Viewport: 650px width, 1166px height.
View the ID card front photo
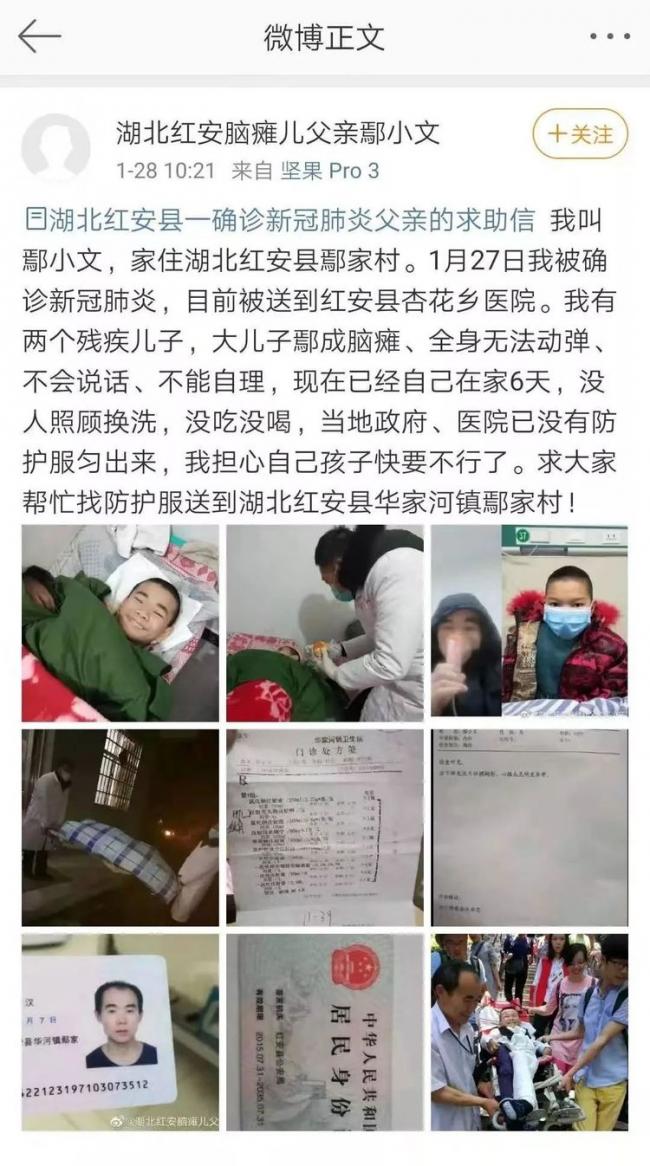click(x=120, y=1032)
